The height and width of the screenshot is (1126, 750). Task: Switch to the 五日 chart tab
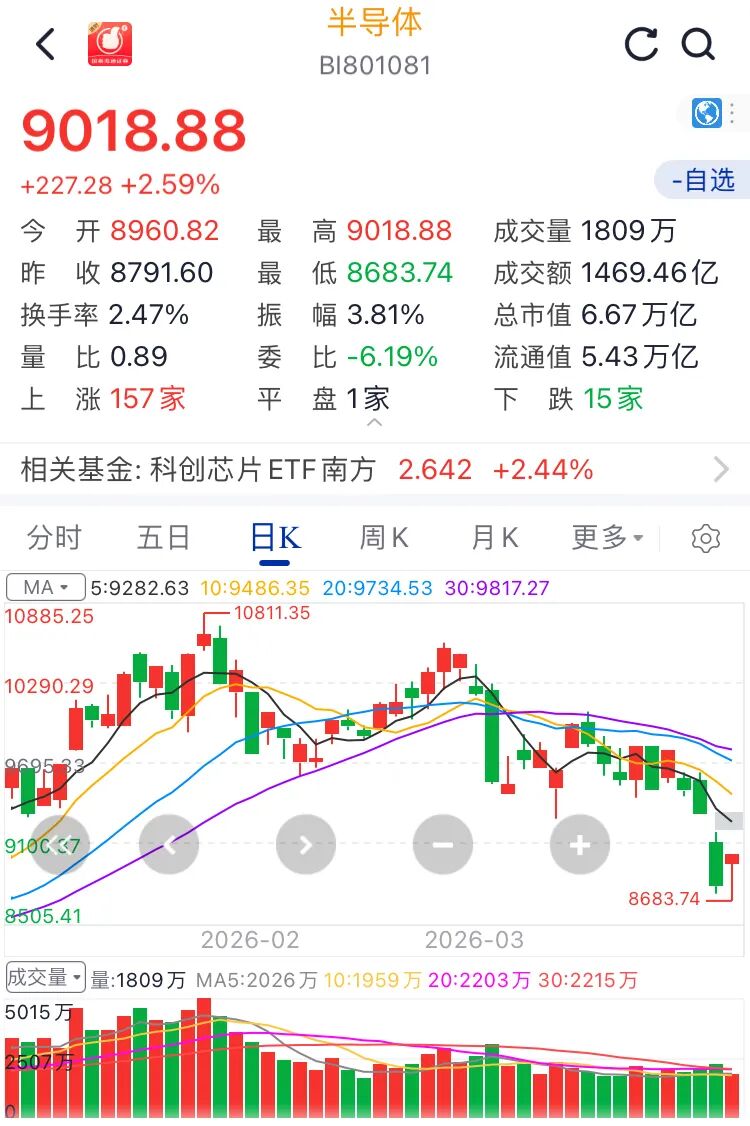point(163,538)
